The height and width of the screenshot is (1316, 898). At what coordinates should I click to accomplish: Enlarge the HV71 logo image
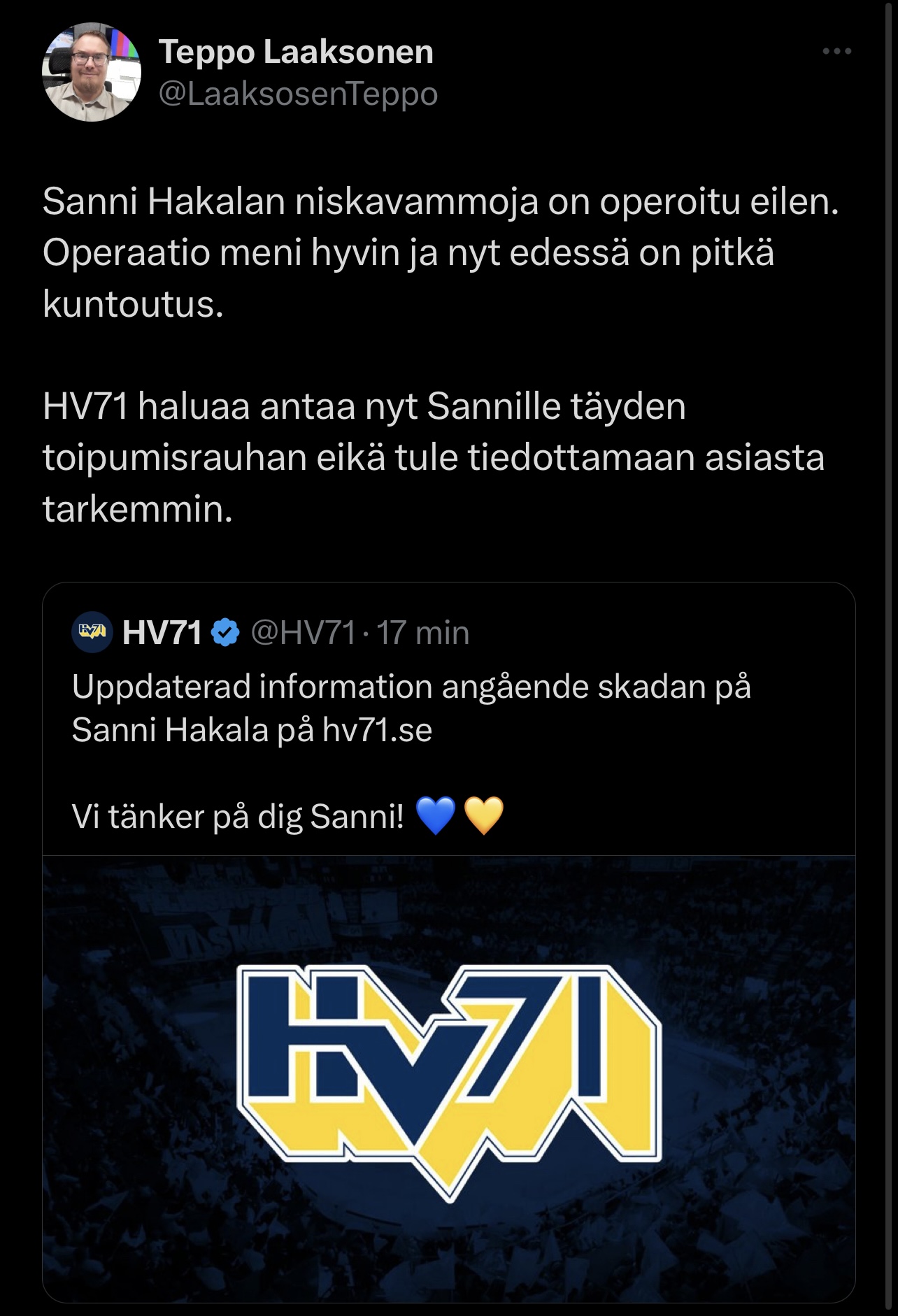pos(449,1078)
